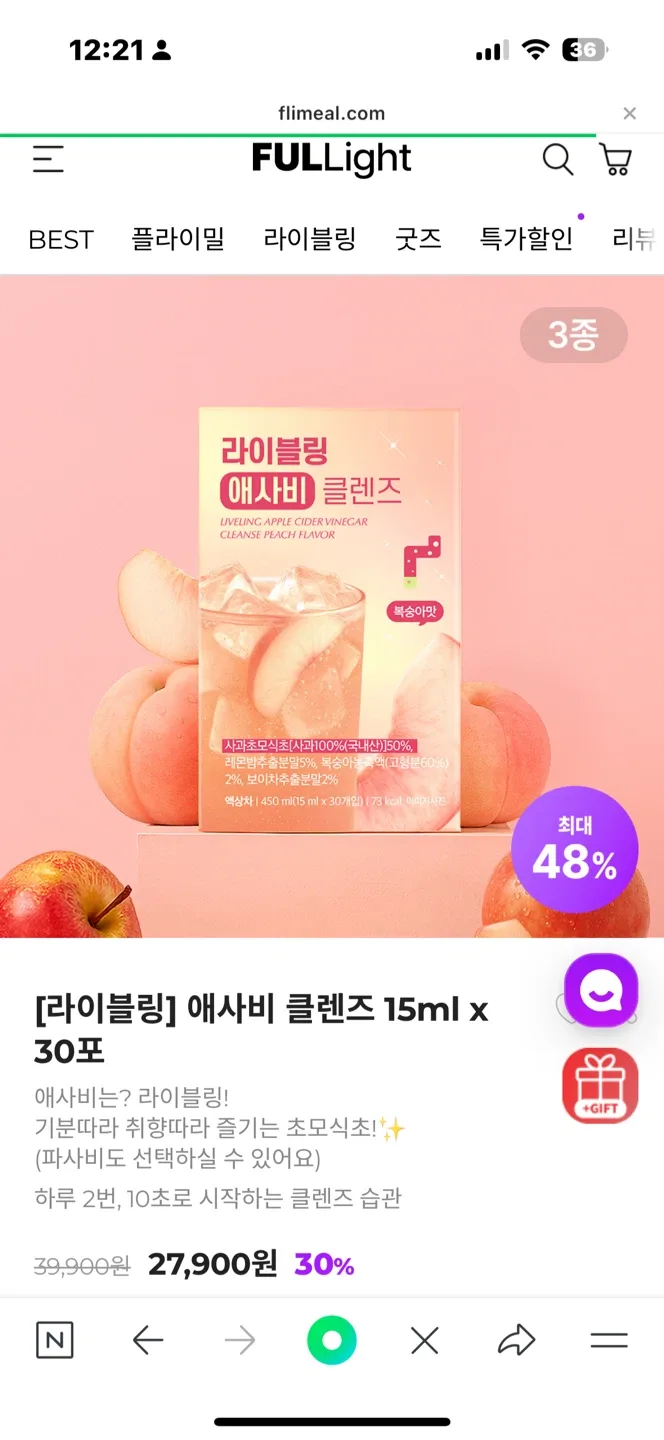Switch to the 굿즈 tab
Image resolution: width=664 pixels, height=1440 pixels.
(418, 239)
